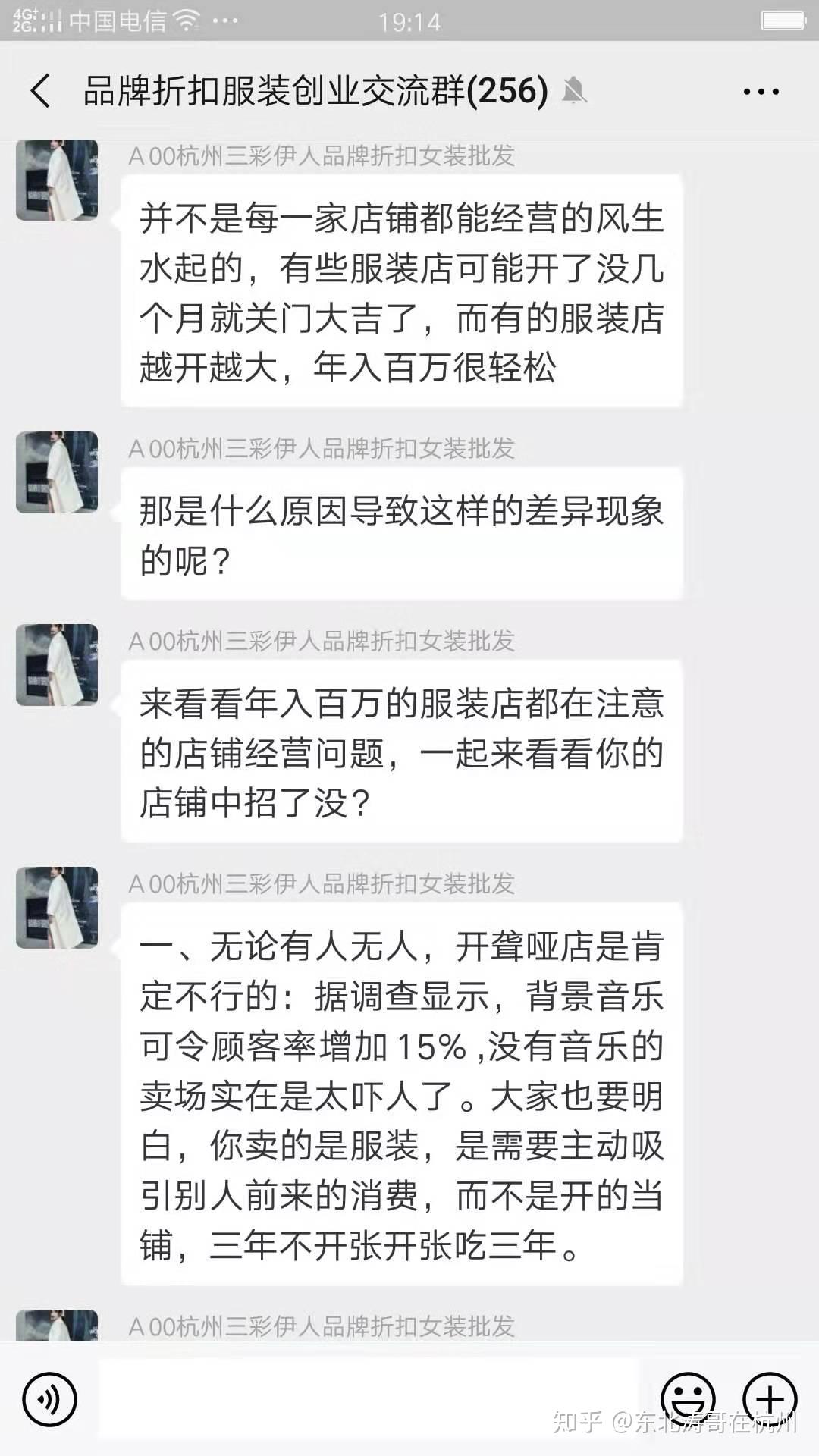Go back from the group chat
Screen dimensions: 819x1456
click(41, 91)
